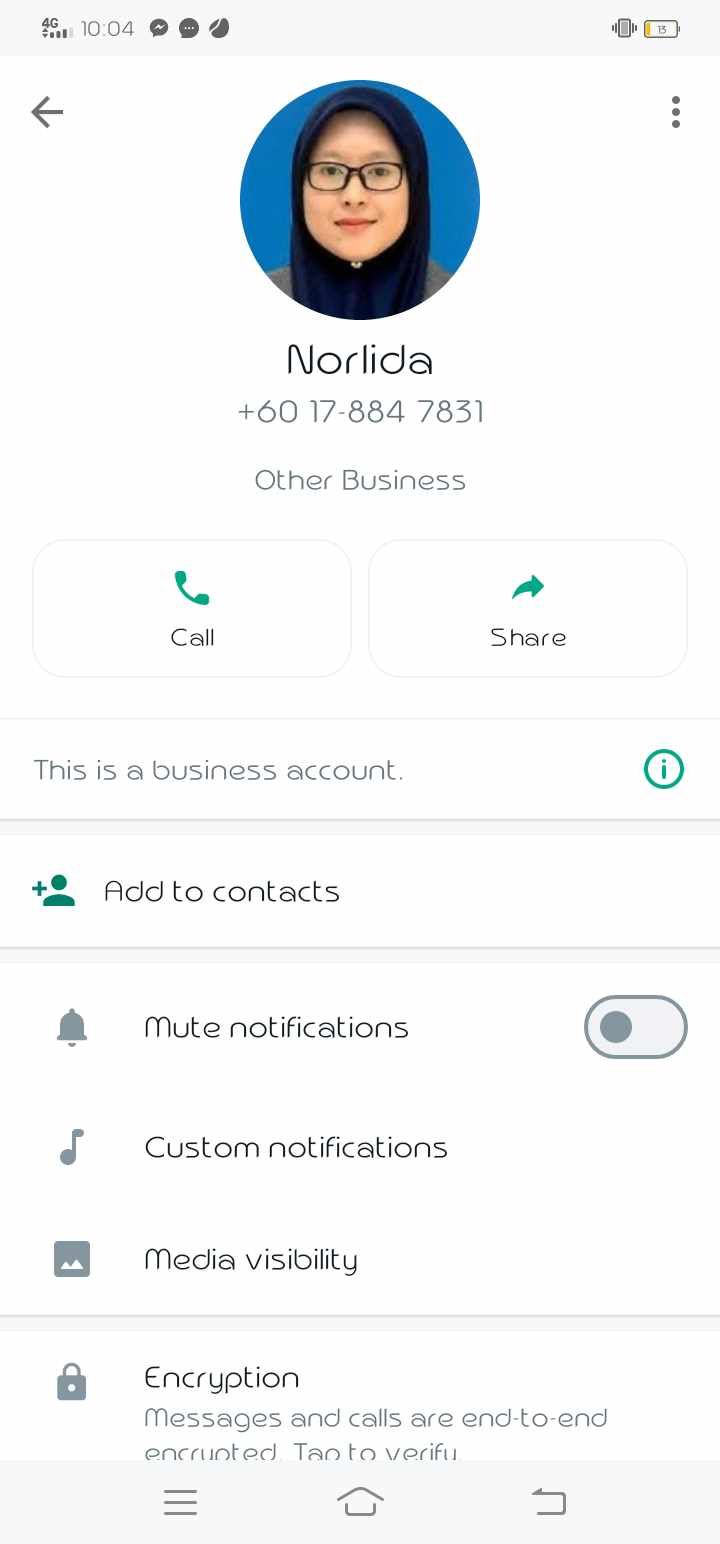Open the three-dot overflow menu

(676, 112)
